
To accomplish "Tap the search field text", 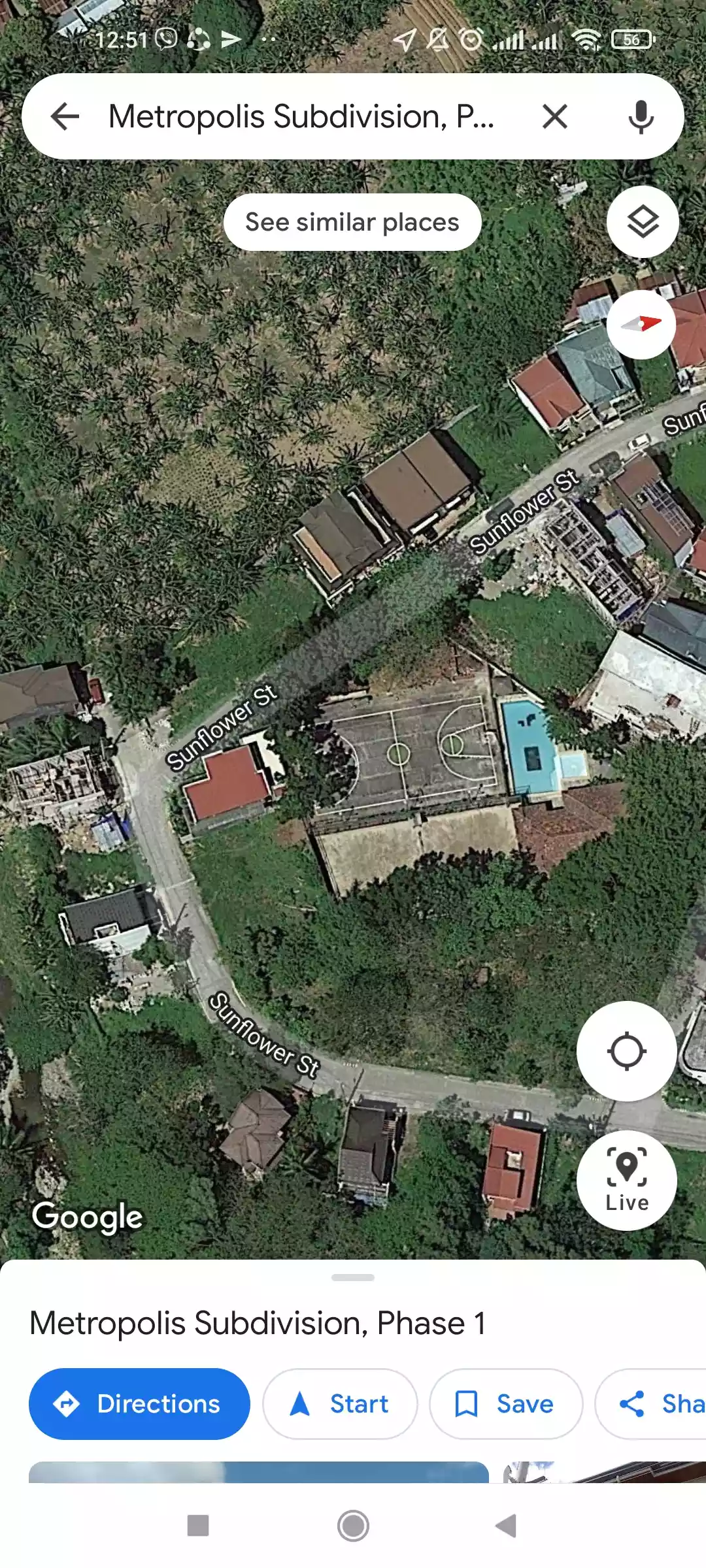I will pyautogui.click(x=301, y=118).
